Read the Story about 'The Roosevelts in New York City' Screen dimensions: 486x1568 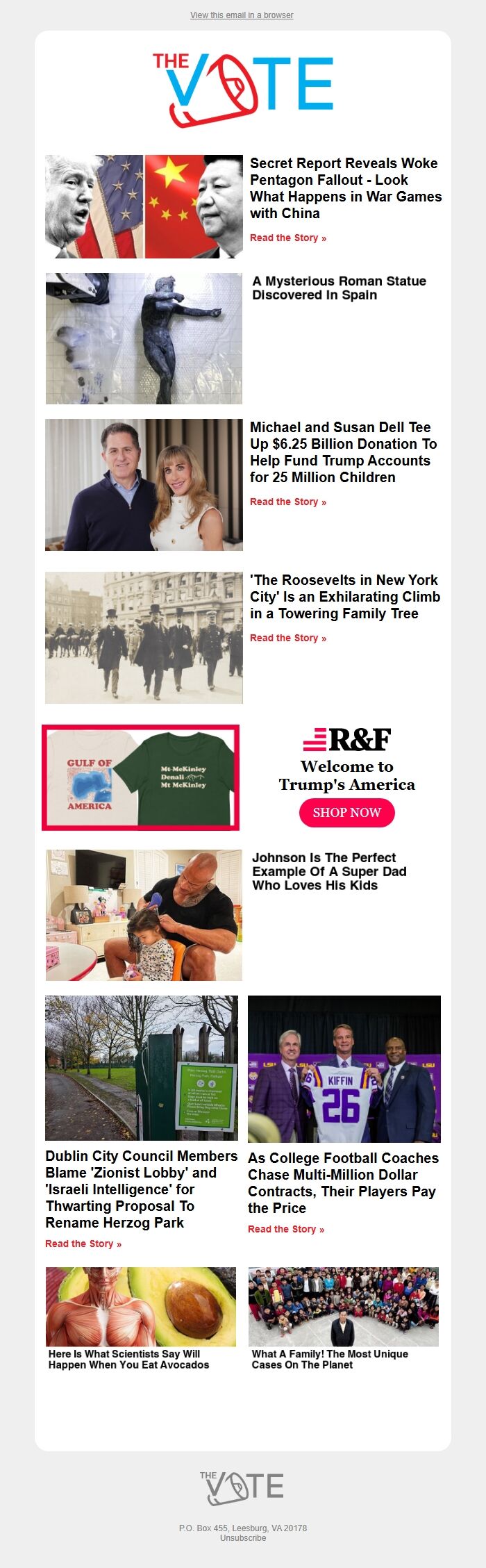(287, 638)
